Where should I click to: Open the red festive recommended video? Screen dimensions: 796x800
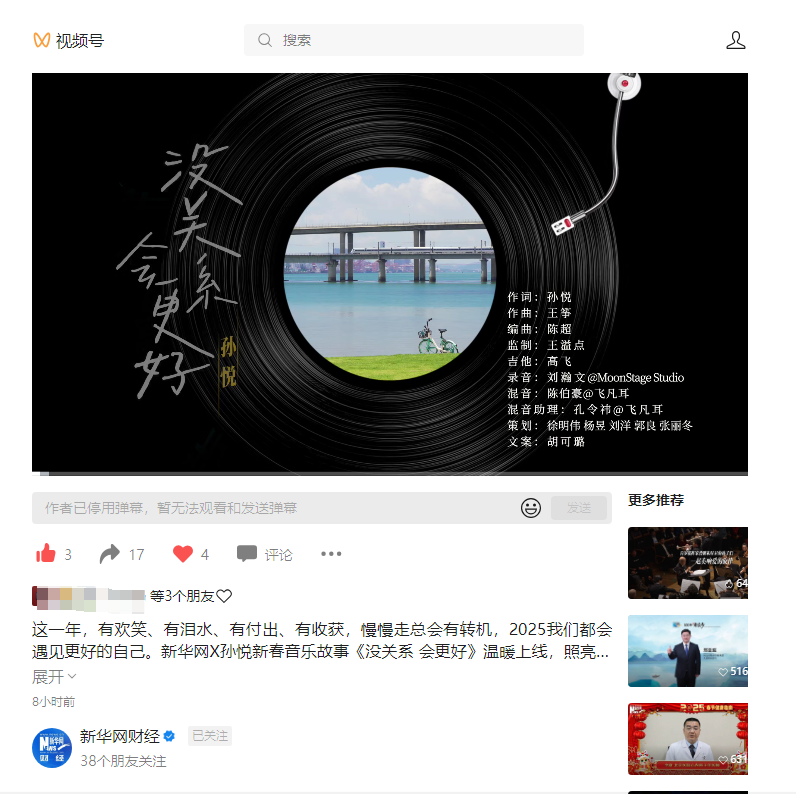pos(688,739)
